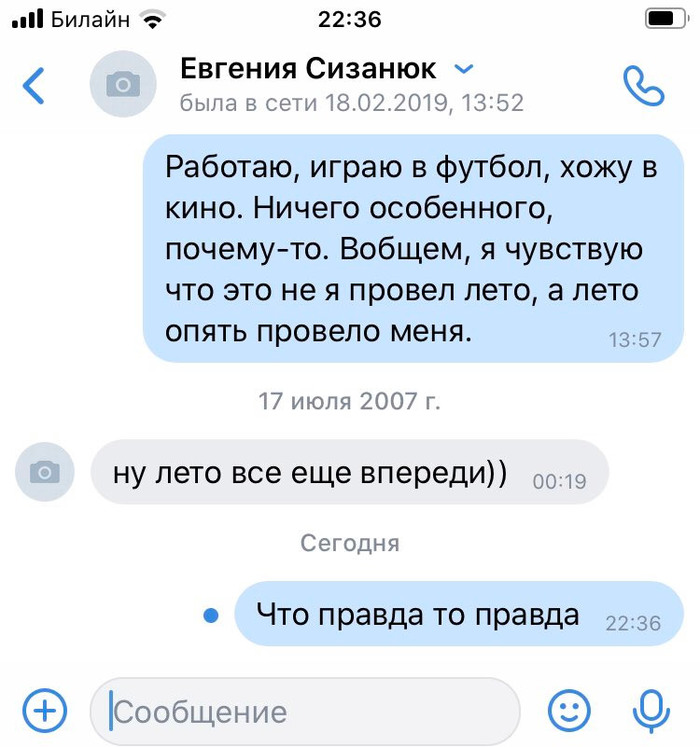The width and height of the screenshot is (700, 747).
Task: Open the emoji and stickers picker
Action: [569, 711]
